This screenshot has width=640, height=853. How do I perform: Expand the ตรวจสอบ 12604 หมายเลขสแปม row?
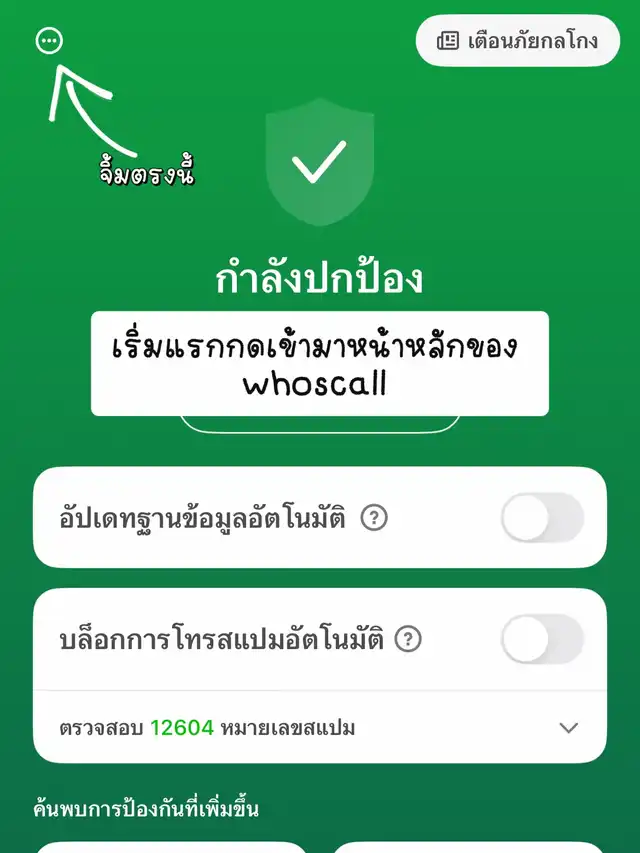(568, 728)
